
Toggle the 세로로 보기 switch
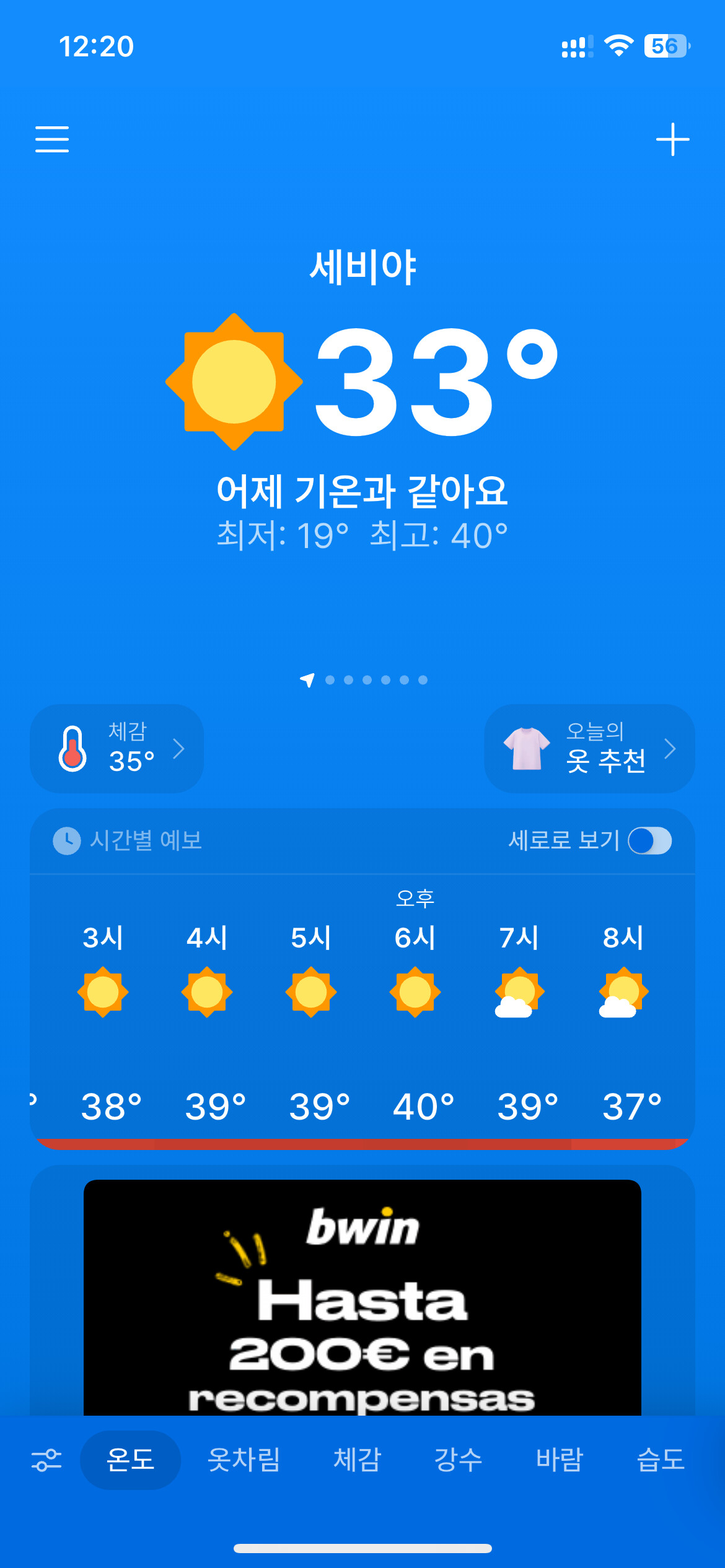tap(649, 840)
